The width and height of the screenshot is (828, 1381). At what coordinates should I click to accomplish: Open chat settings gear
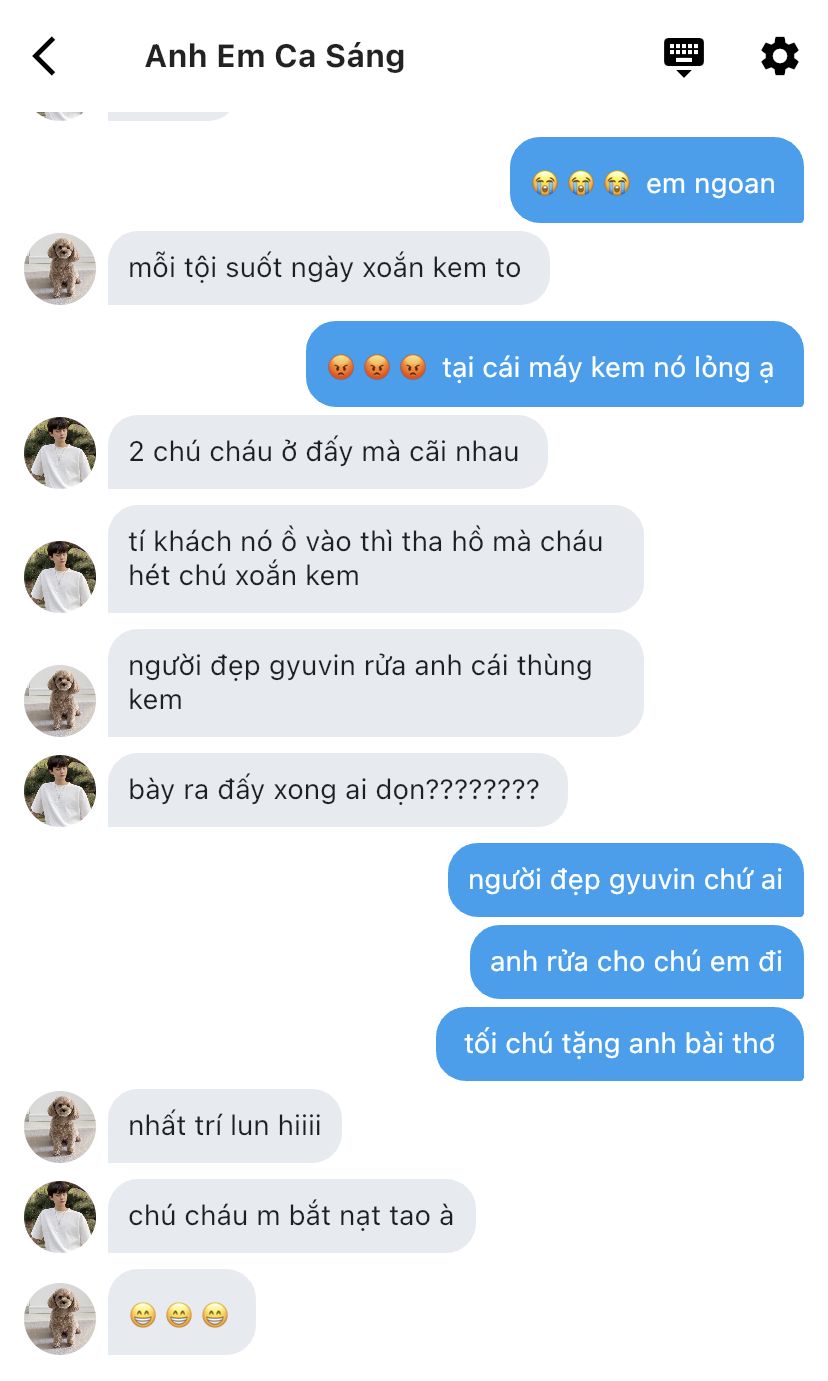click(x=780, y=56)
